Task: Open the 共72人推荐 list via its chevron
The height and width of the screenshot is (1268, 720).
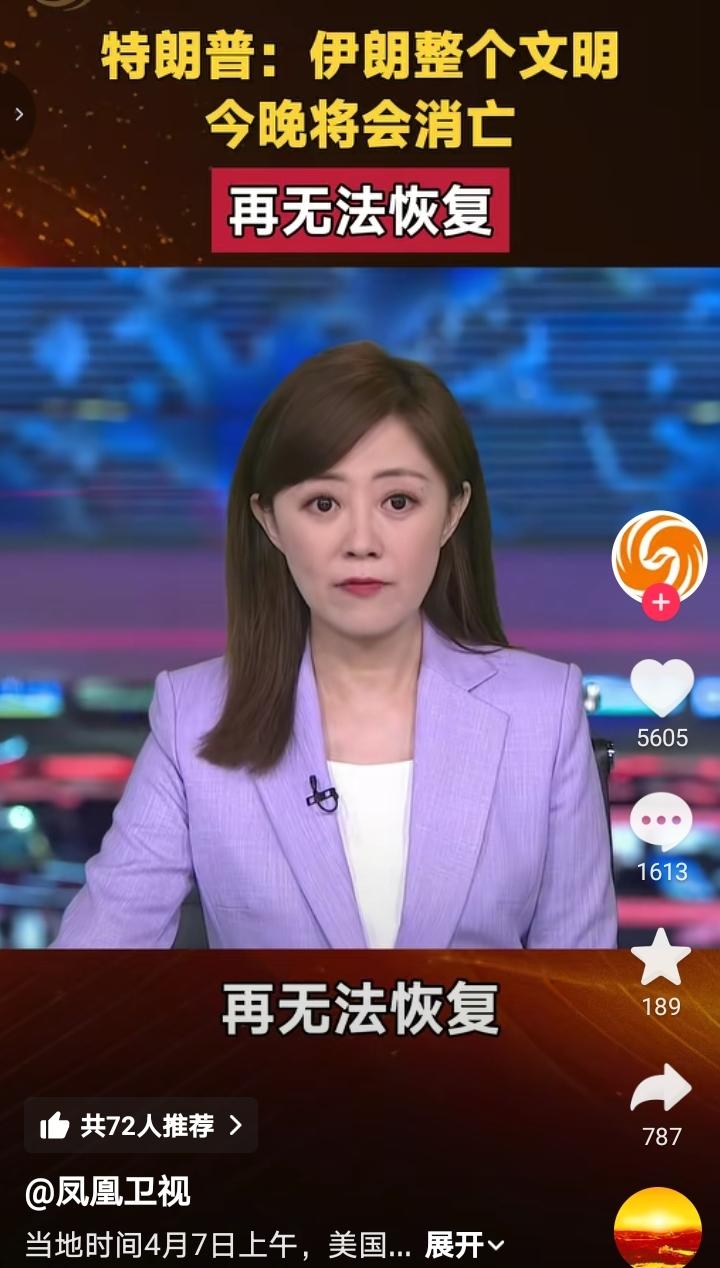Action: [x=237, y=1124]
